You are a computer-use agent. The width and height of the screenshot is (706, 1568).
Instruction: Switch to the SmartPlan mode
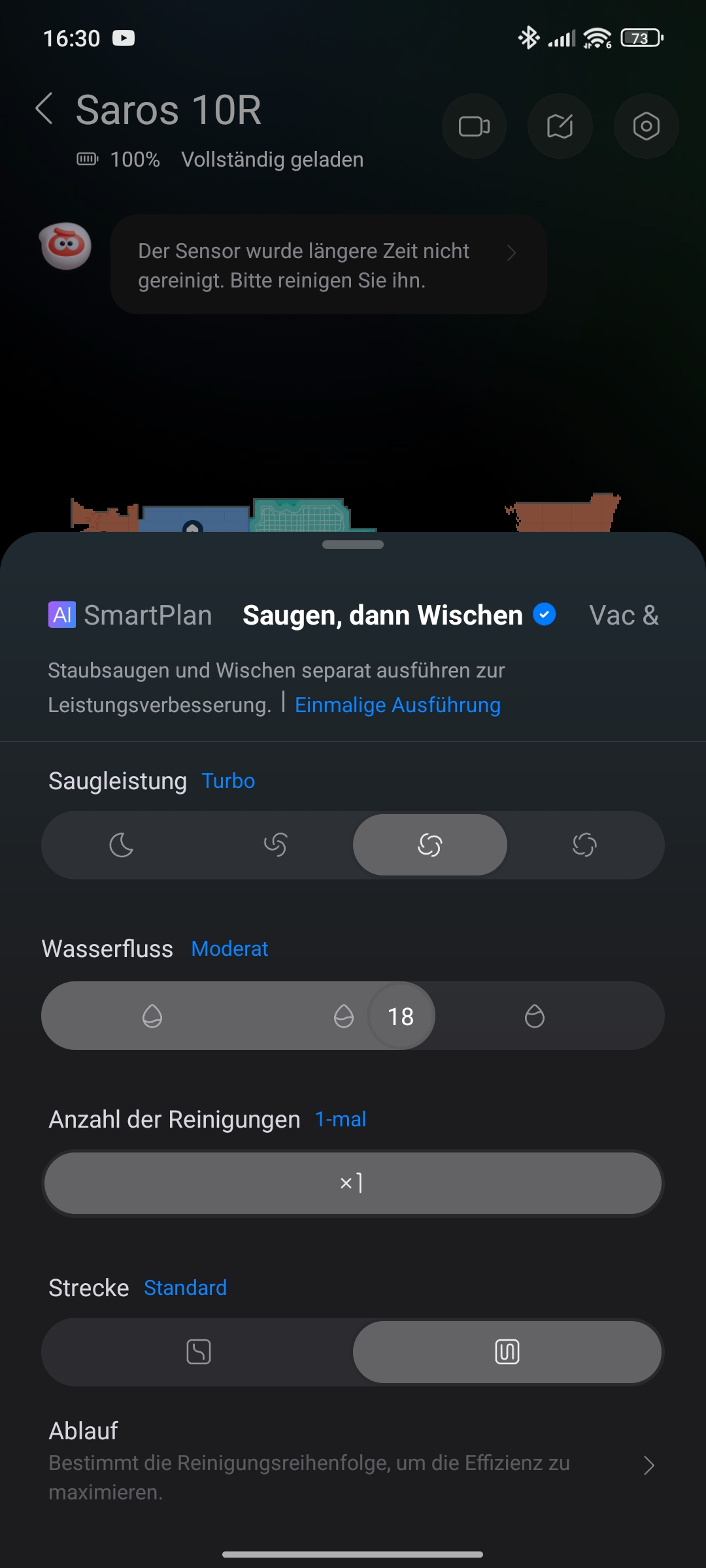[131, 615]
